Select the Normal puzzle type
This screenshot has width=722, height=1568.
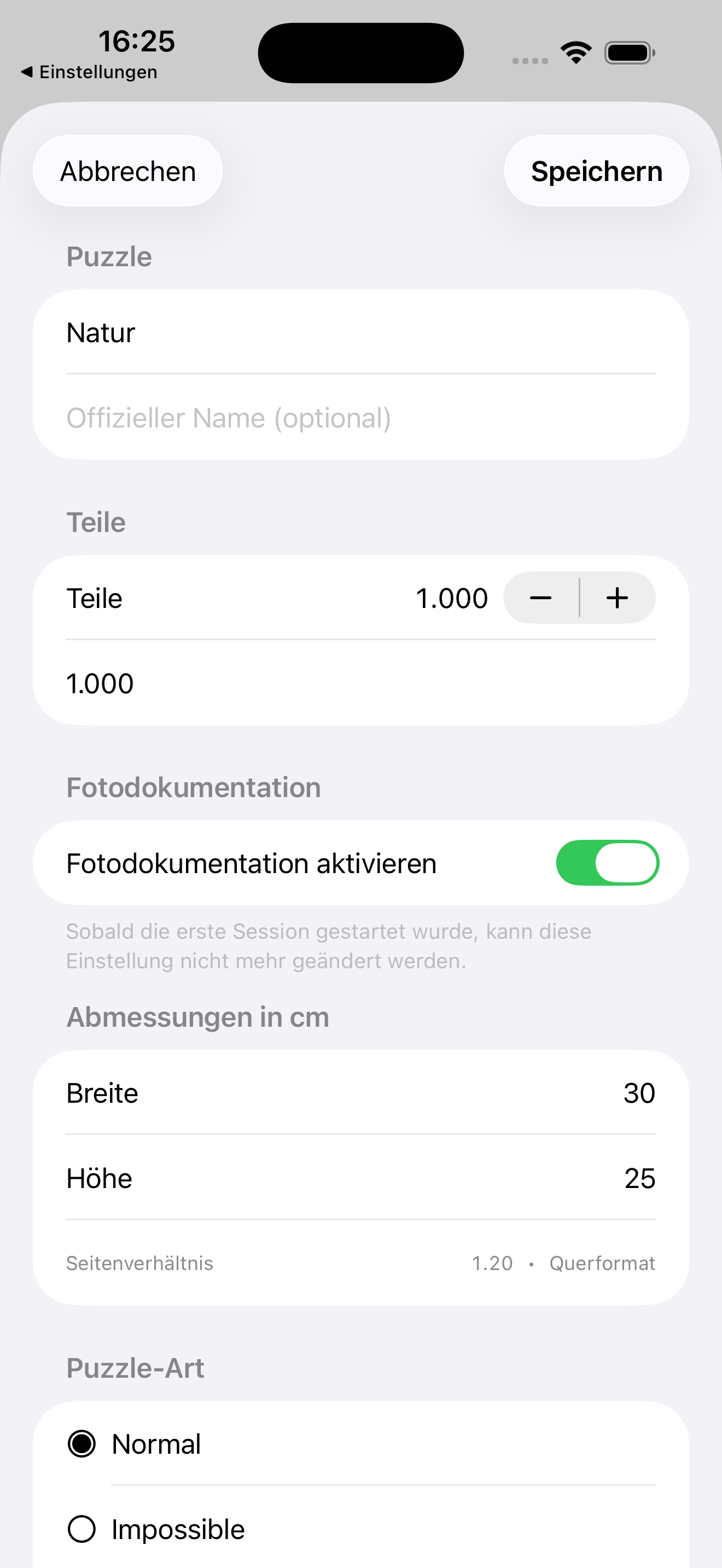click(81, 1444)
